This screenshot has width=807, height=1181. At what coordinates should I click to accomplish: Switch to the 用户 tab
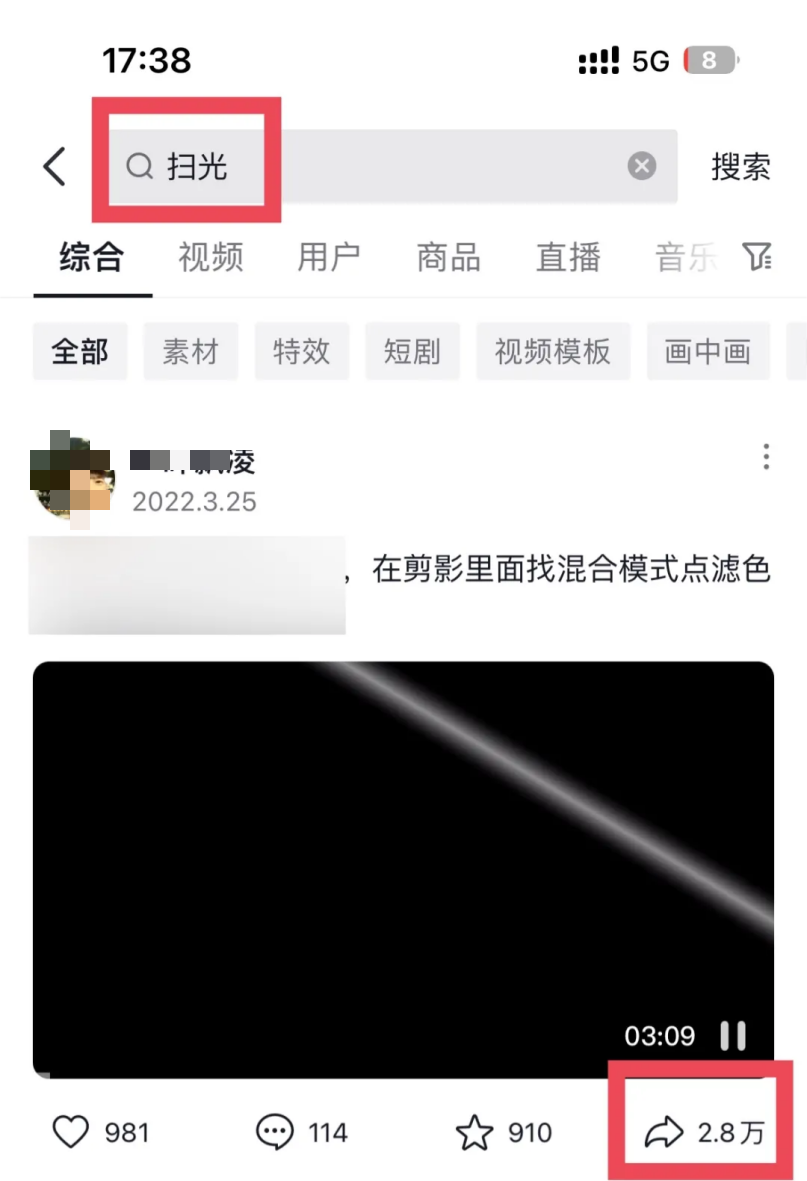click(329, 258)
